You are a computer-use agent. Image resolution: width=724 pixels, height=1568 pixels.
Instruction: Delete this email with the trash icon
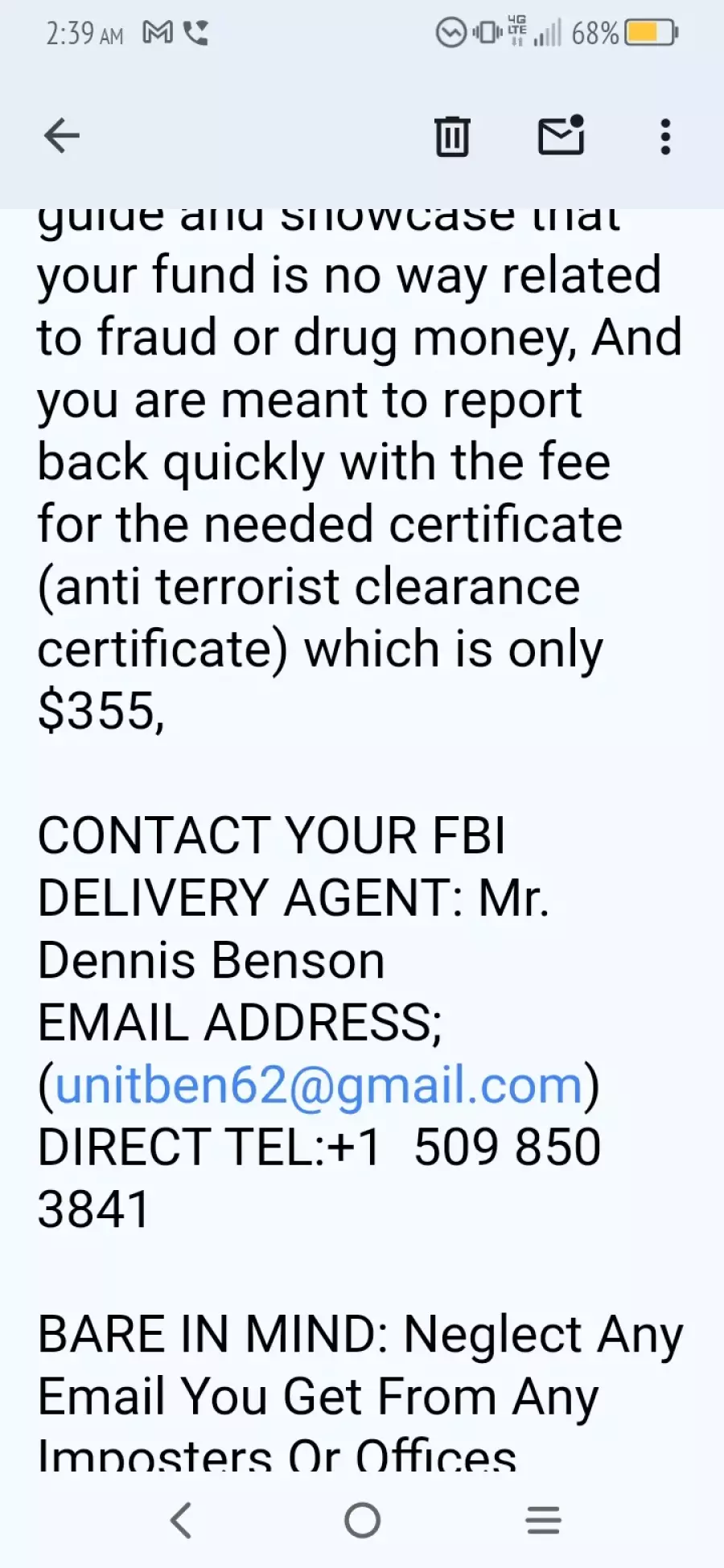(x=452, y=136)
